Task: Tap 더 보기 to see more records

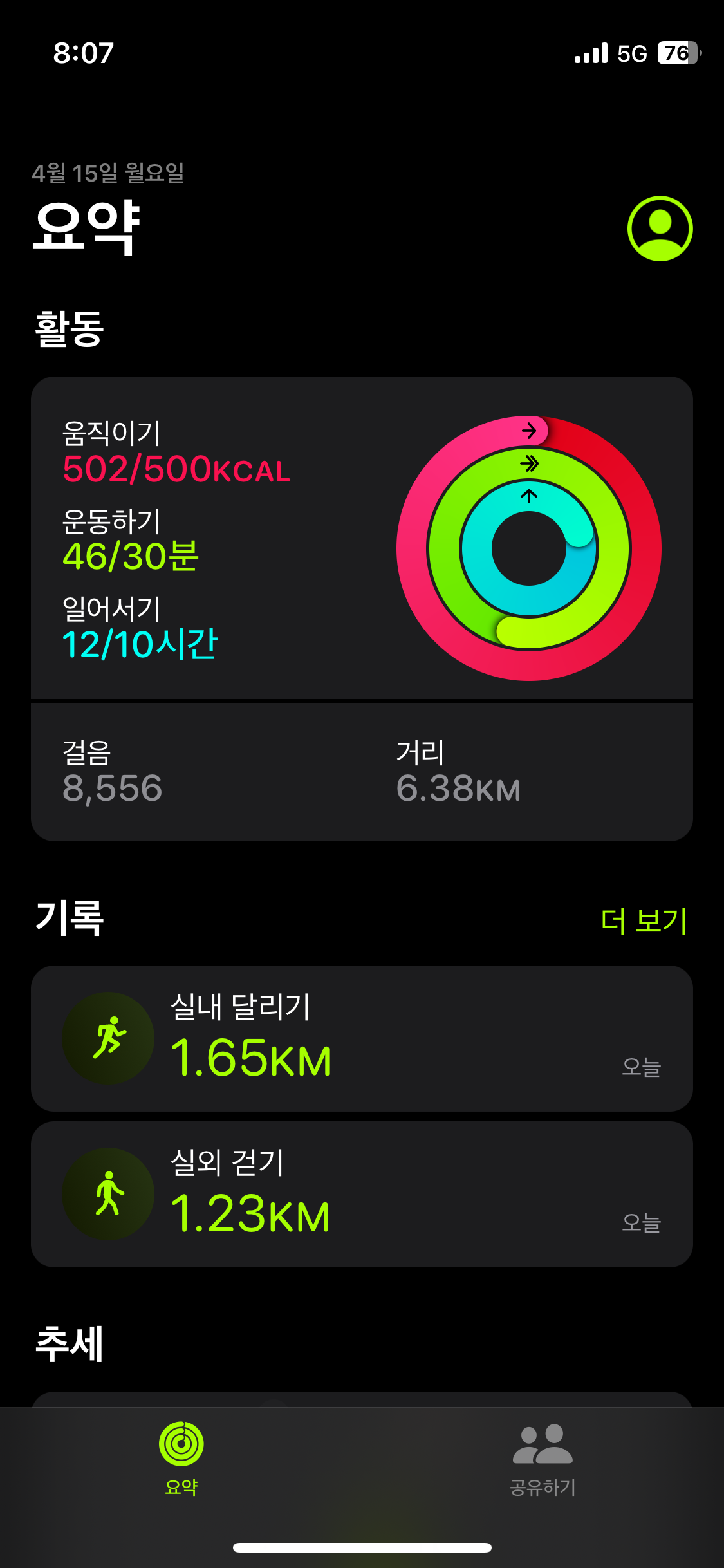Action: [644, 920]
